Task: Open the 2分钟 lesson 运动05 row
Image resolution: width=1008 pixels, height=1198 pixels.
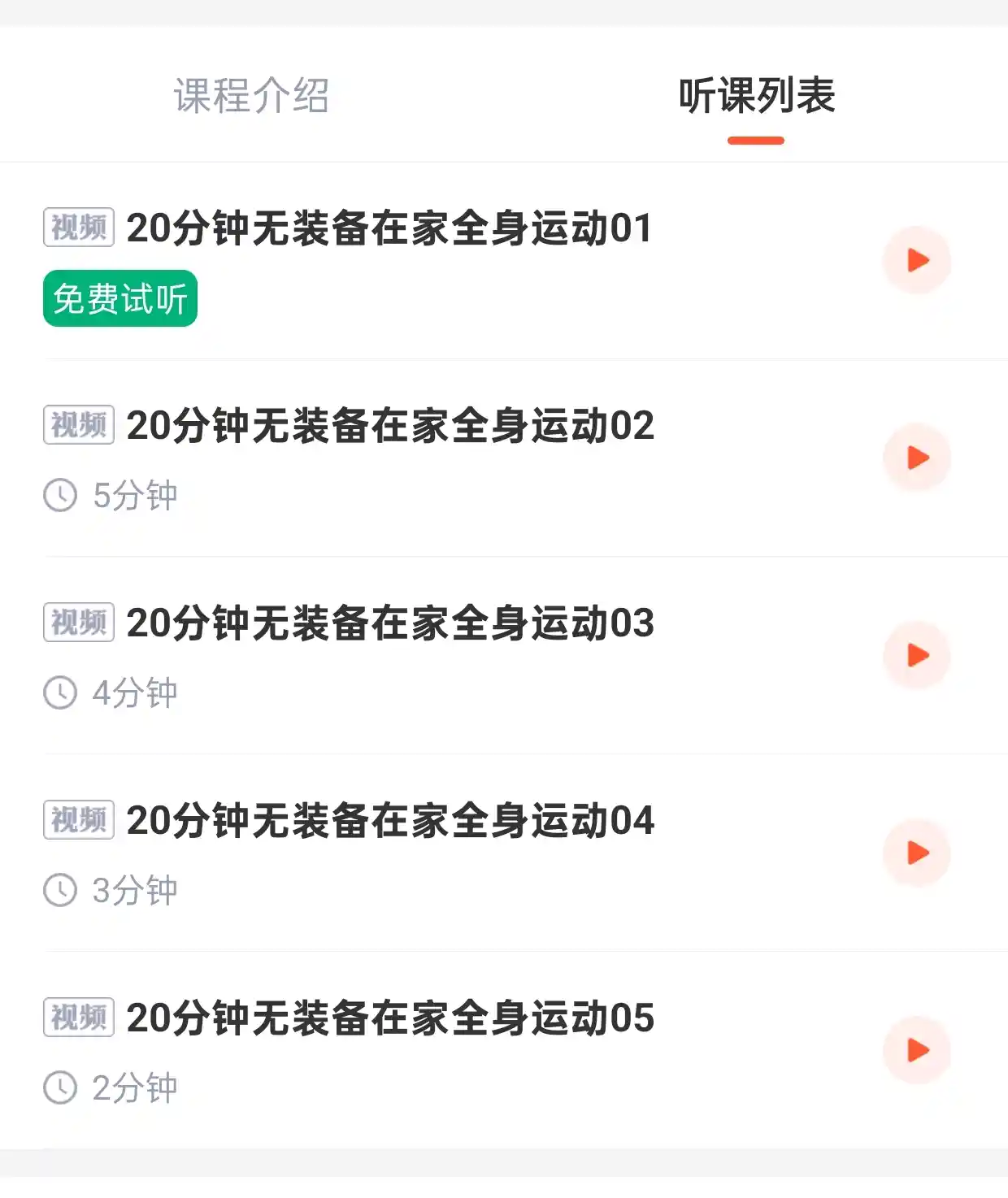Action: click(x=504, y=1050)
